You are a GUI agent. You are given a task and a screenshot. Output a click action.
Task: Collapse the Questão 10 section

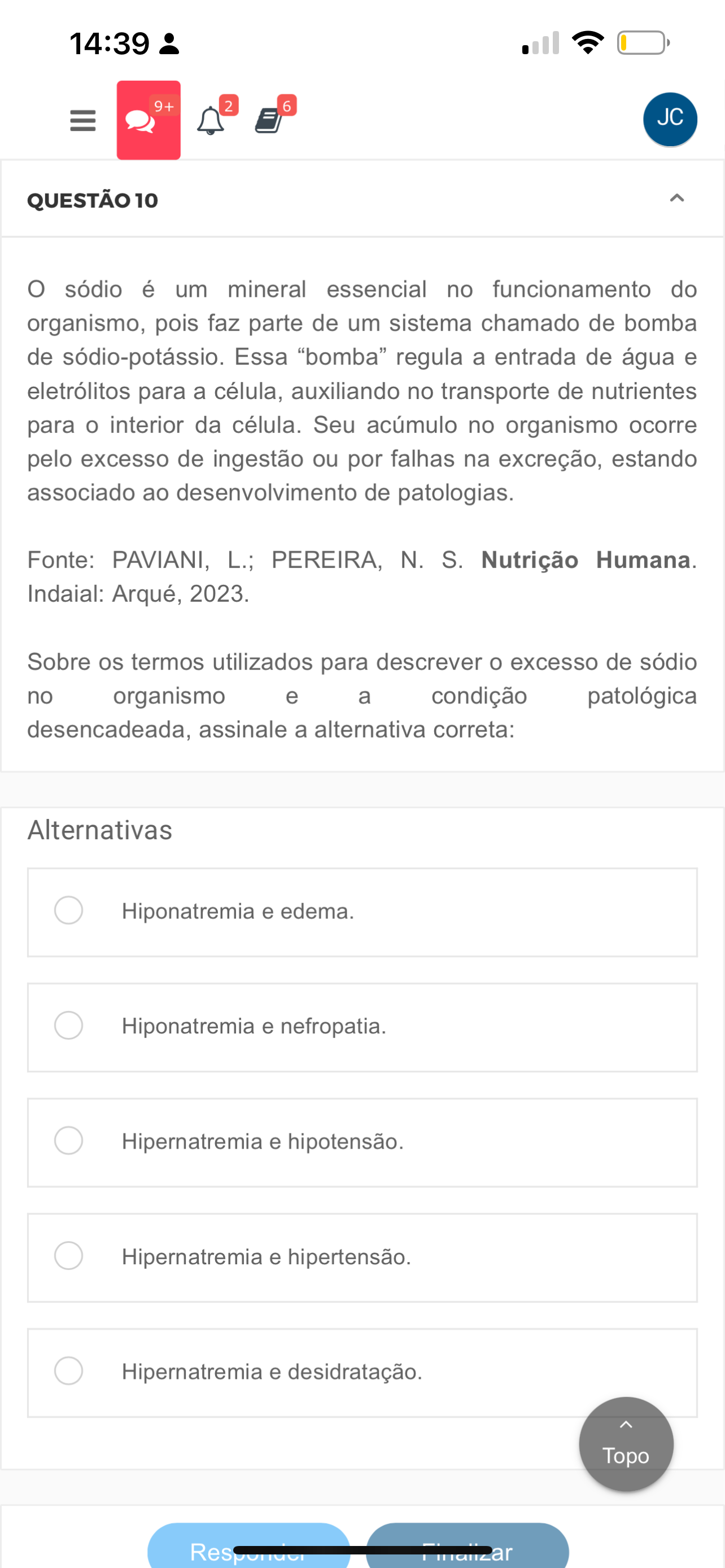click(x=676, y=199)
